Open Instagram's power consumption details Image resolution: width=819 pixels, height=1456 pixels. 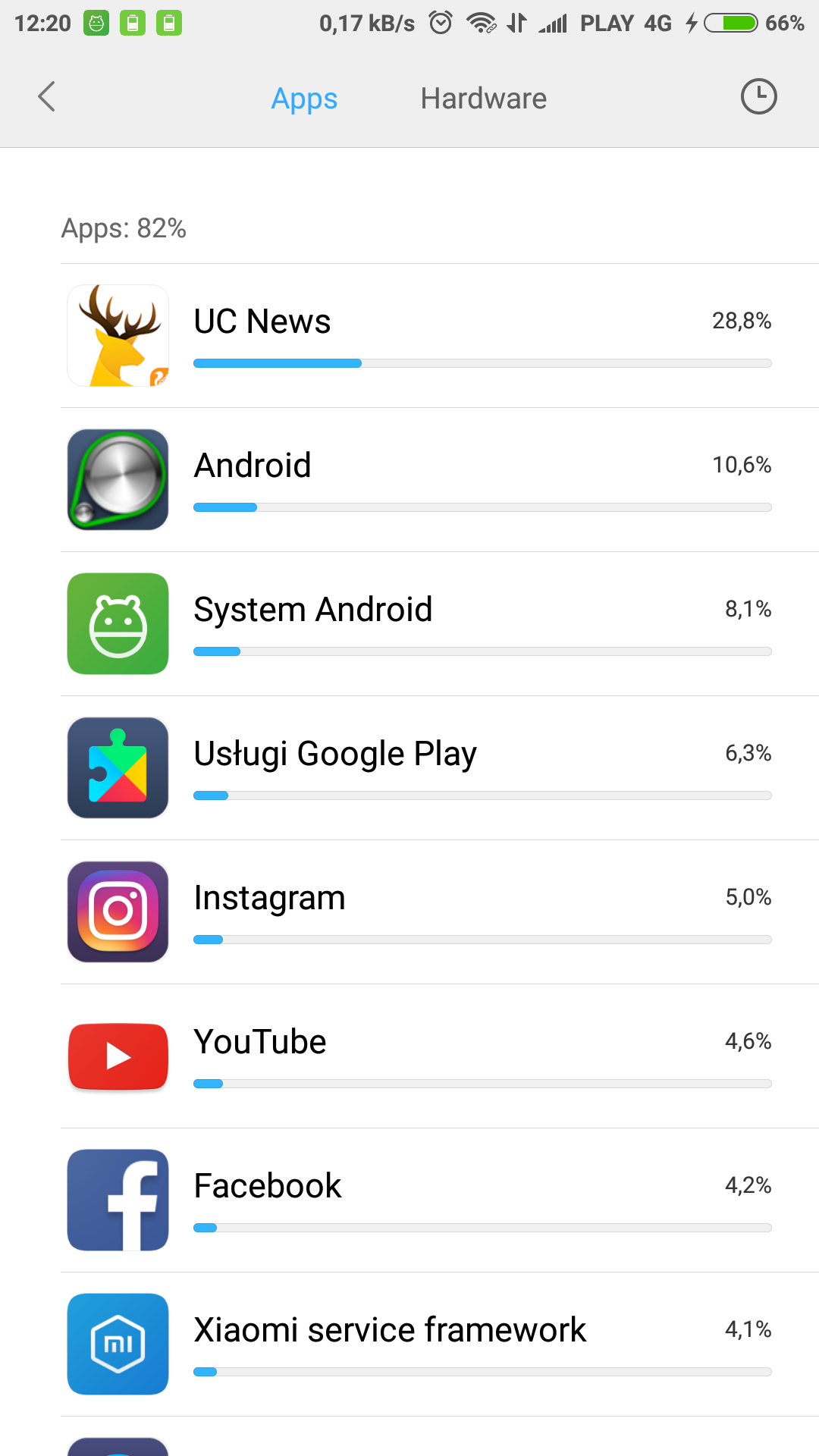pyautogui.click(x=440, y=912)
